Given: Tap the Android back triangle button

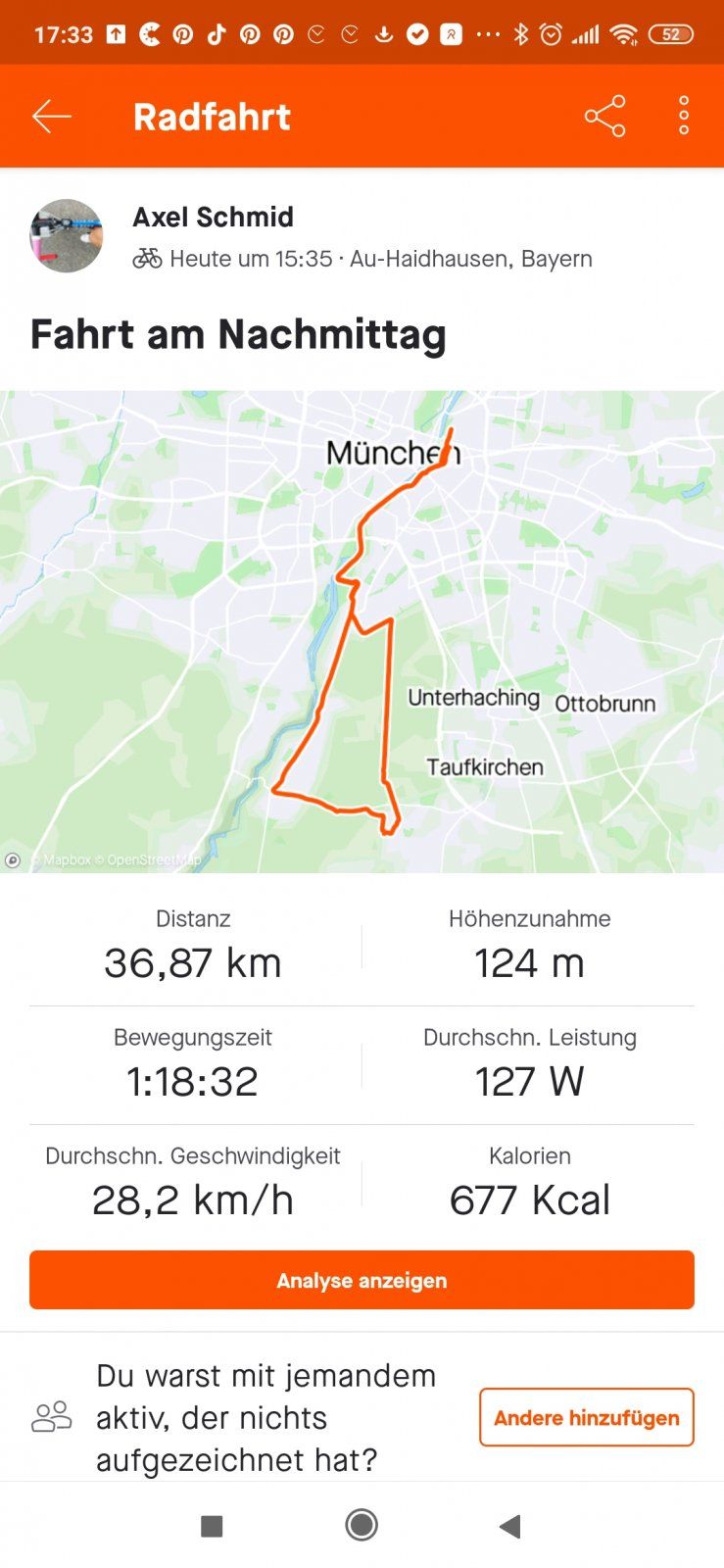Looking at the screenshot, I should pyautogui.click(x=510, y=1525).
